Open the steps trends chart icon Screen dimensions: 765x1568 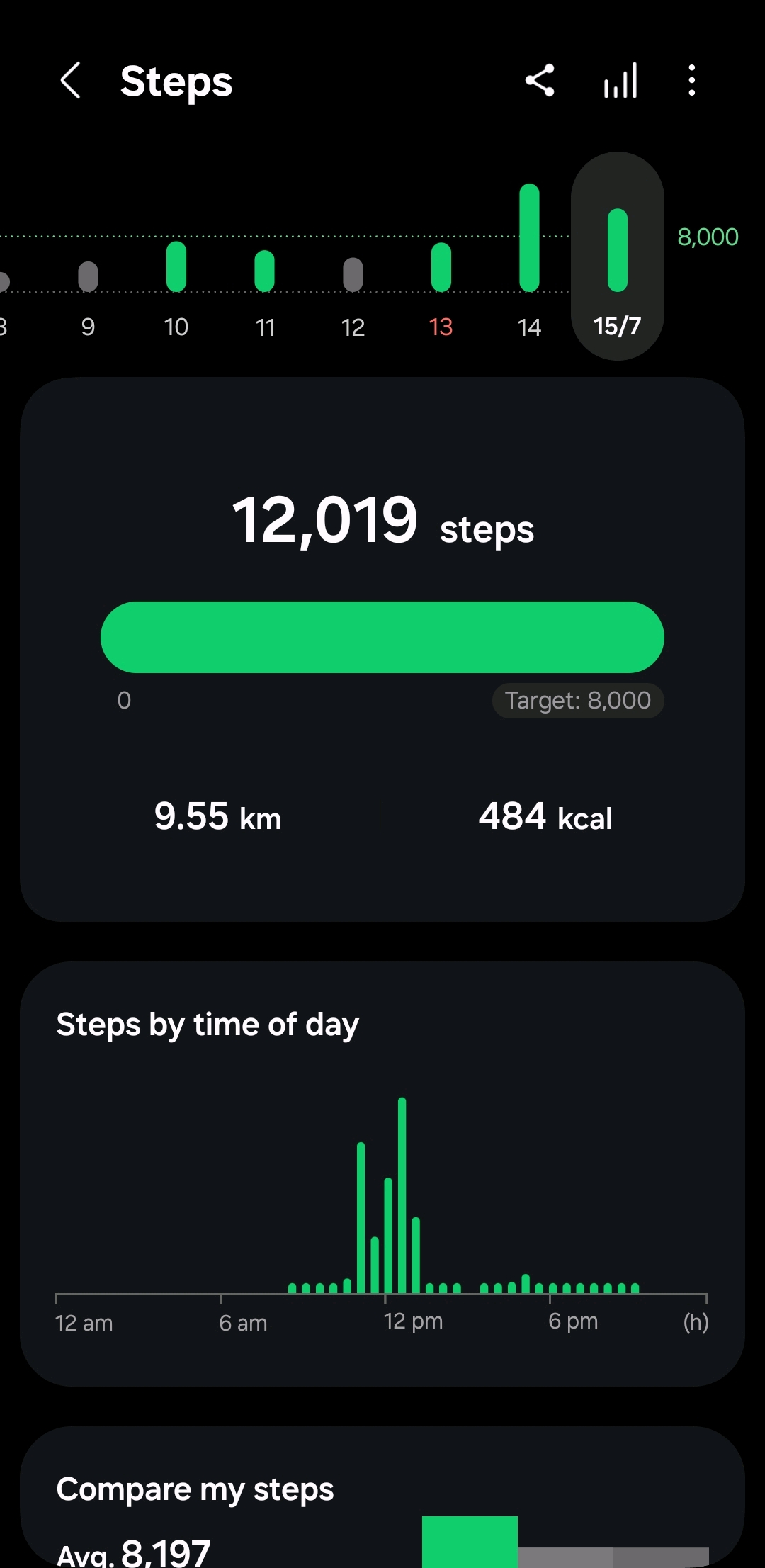pyautogui.click(x=620, y=81)
